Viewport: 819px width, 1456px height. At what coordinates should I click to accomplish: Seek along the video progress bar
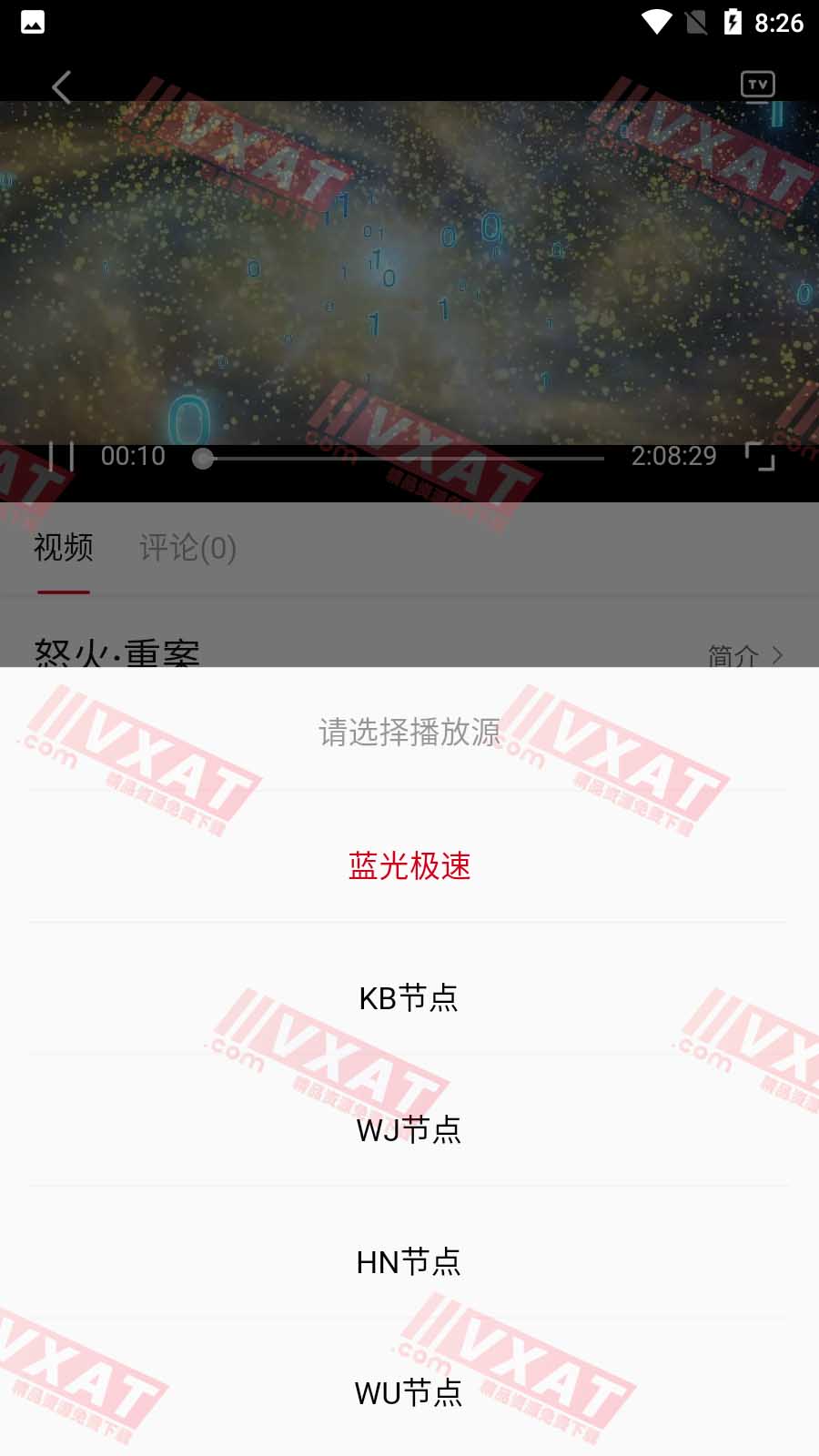[x=400, y=459]
